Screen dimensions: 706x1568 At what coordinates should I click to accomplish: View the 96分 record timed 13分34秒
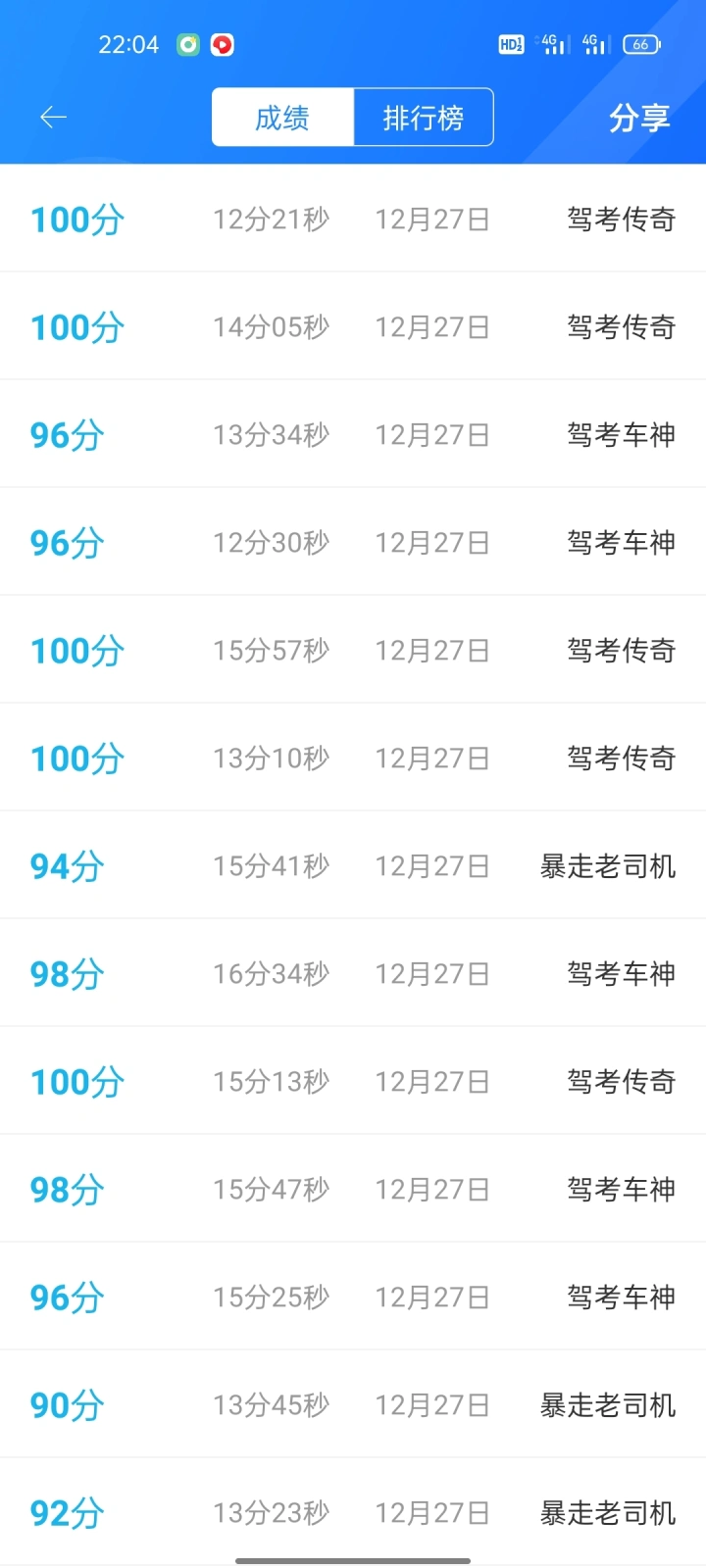pyautogui.click(x=353, y=434)
